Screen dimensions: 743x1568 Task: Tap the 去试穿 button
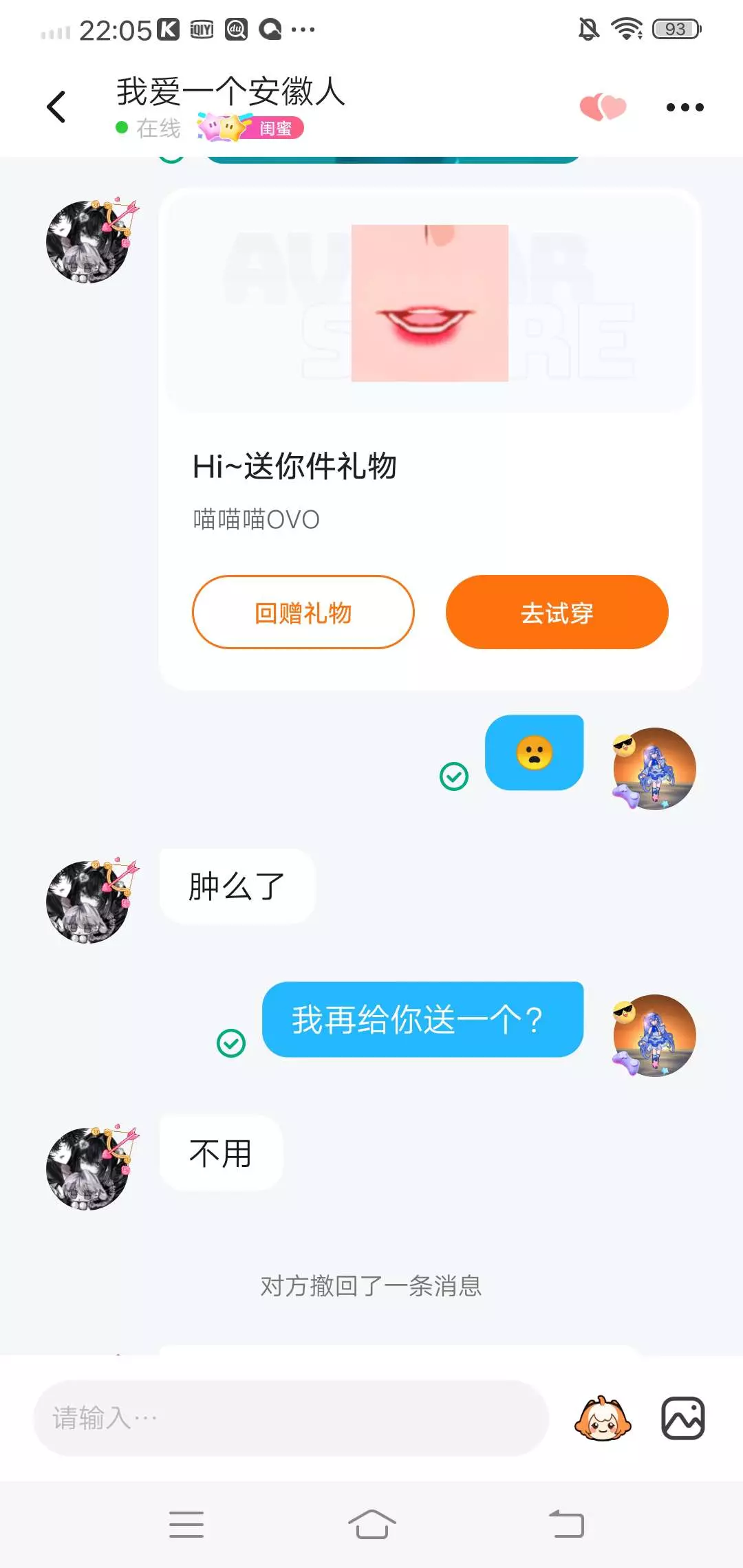(x=557, y=612)
